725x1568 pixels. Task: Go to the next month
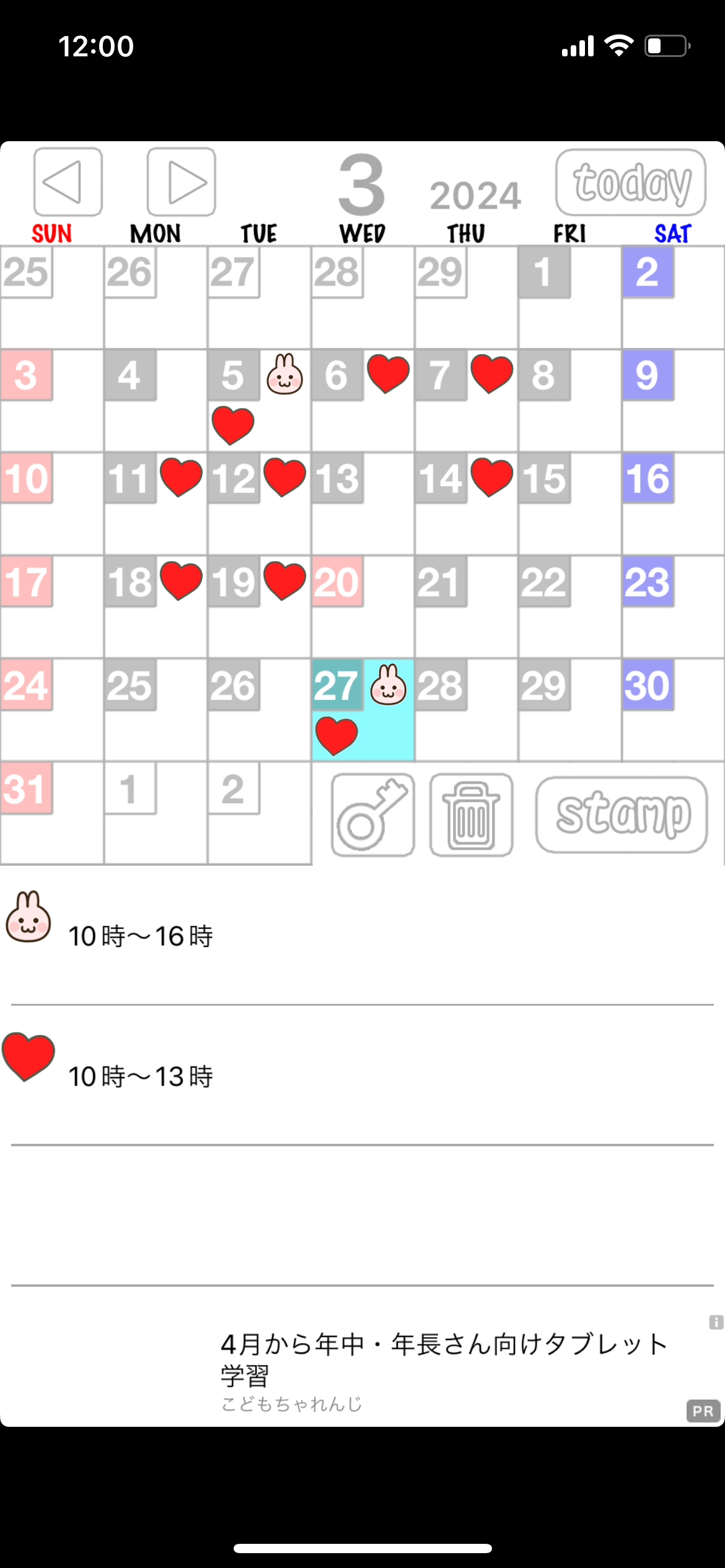(182, 181)
